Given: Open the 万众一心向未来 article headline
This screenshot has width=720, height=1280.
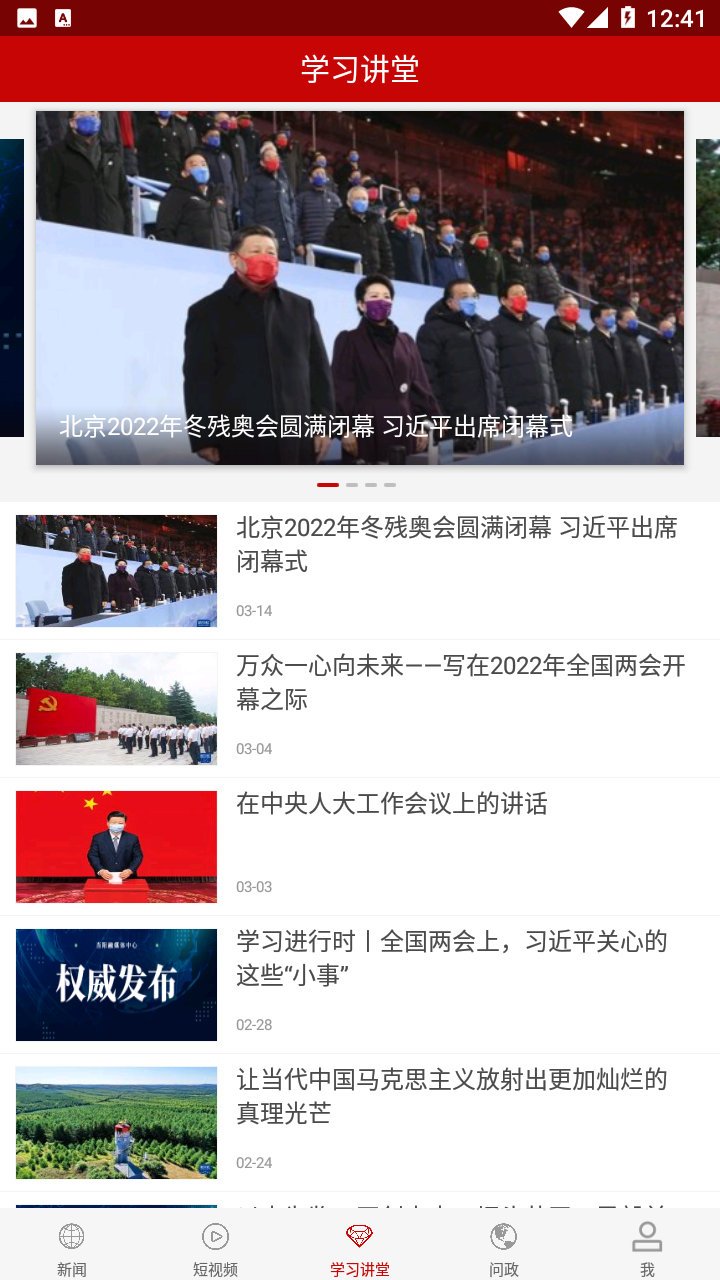Looking at the screenshot, I should click(458, 684).
